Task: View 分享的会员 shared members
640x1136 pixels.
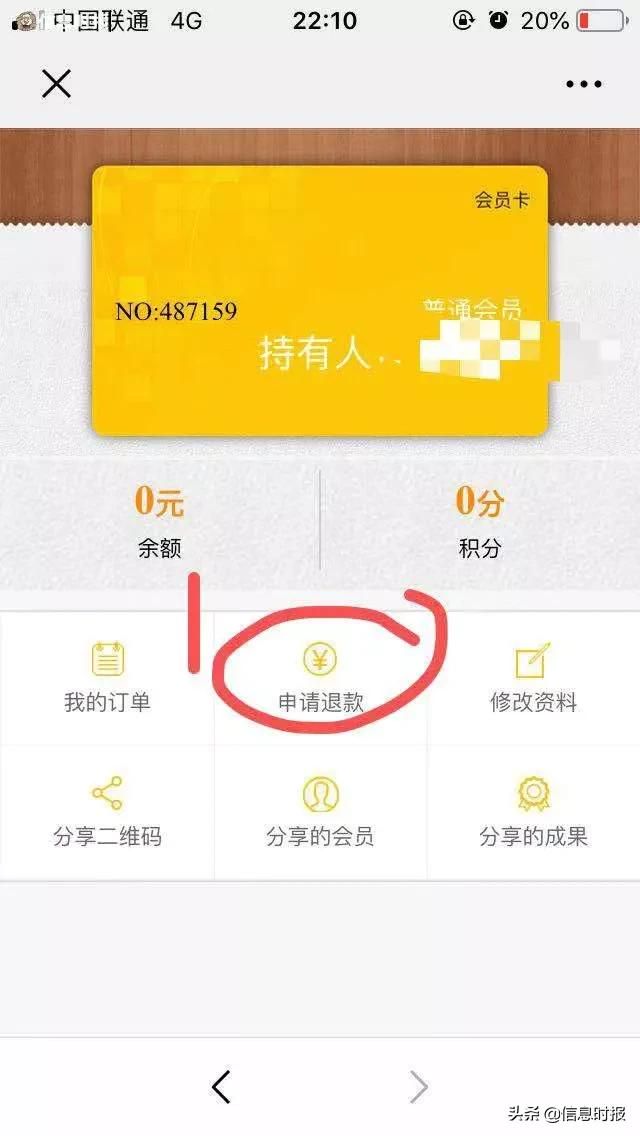Action: click(x=320, y=813)
